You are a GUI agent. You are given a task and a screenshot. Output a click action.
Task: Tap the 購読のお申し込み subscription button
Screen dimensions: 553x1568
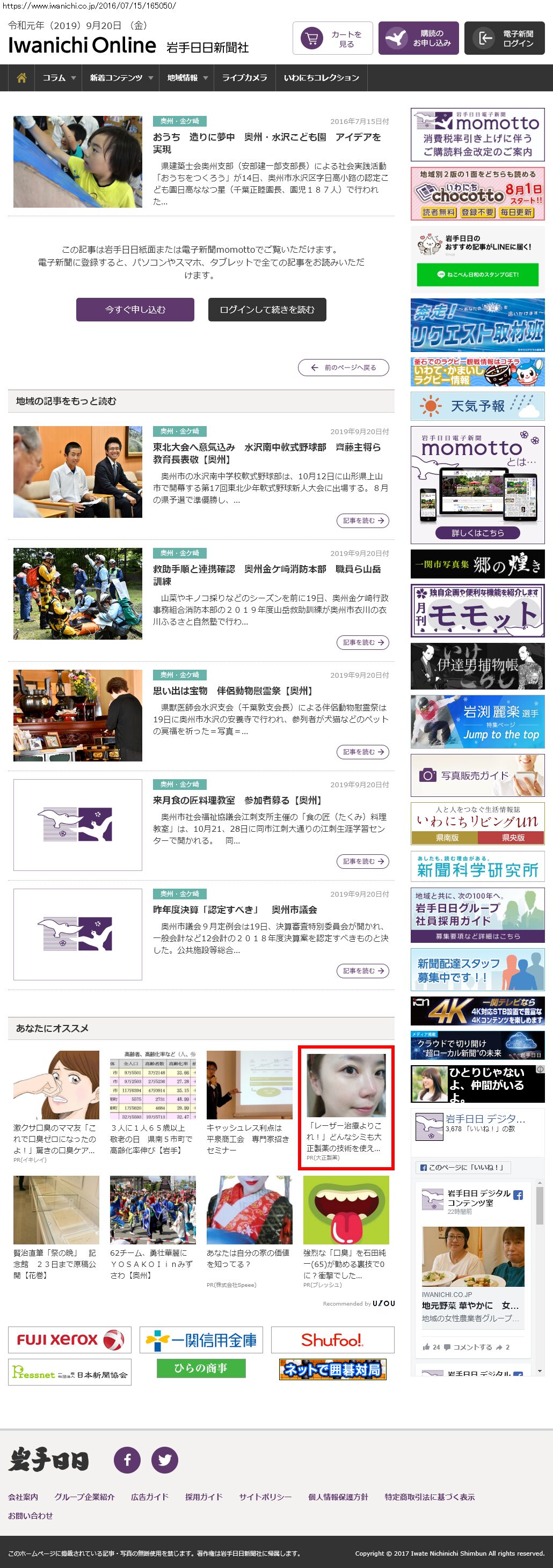tap(418, 38)
